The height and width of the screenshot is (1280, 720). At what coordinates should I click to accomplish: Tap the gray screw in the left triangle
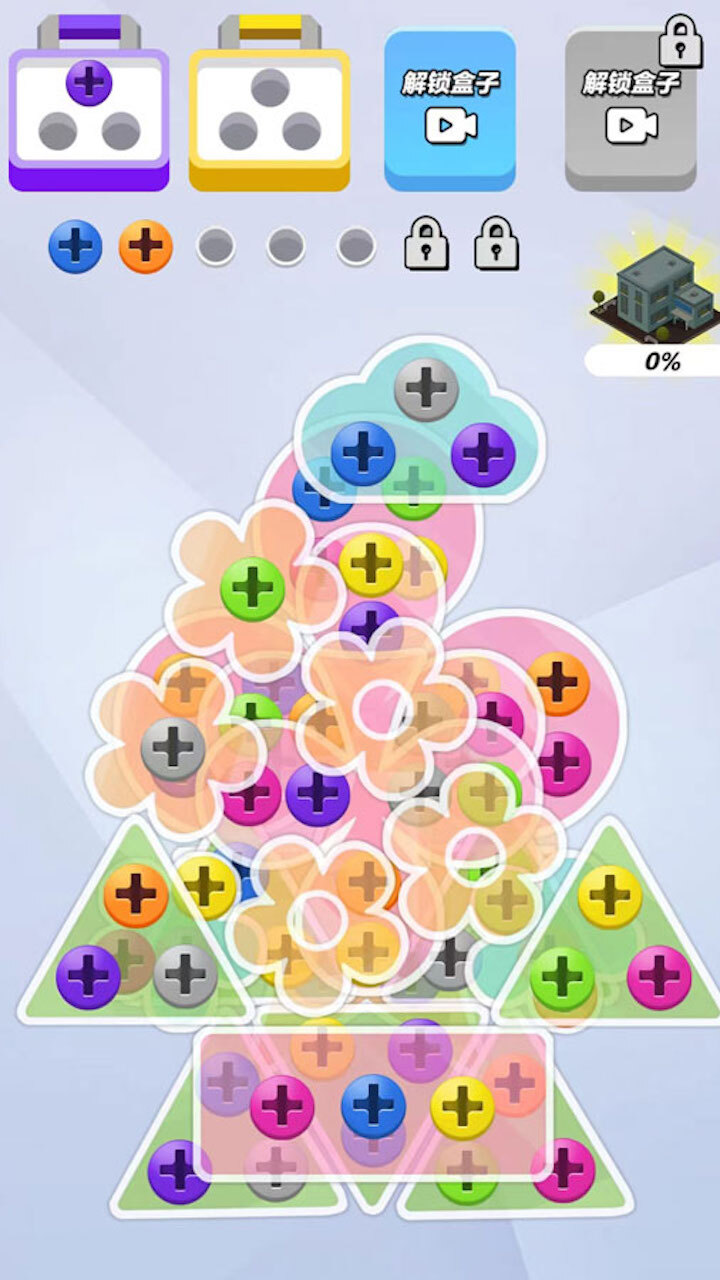pyautogui.click(x=185, y=976)
